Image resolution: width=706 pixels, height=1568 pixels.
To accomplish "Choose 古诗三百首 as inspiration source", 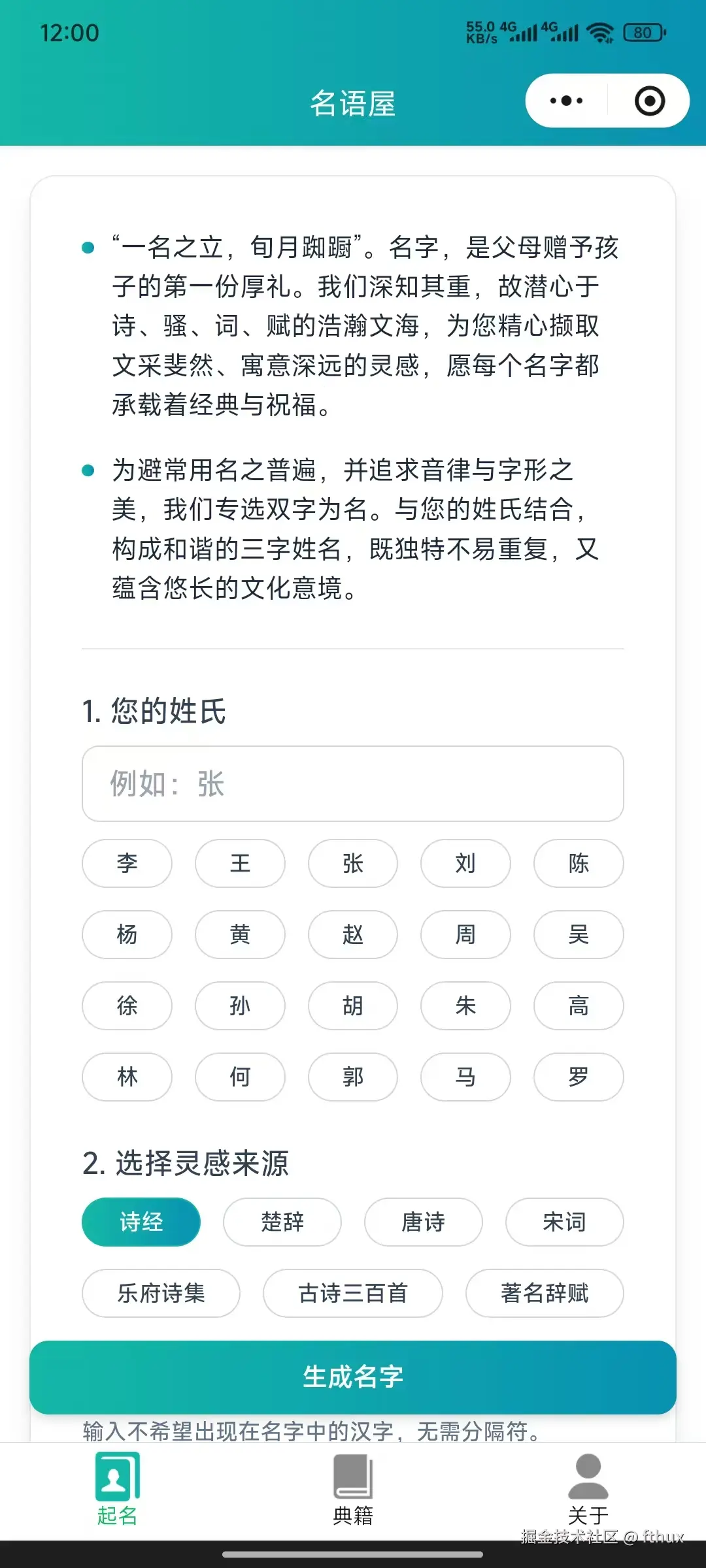I will 353,1293.
